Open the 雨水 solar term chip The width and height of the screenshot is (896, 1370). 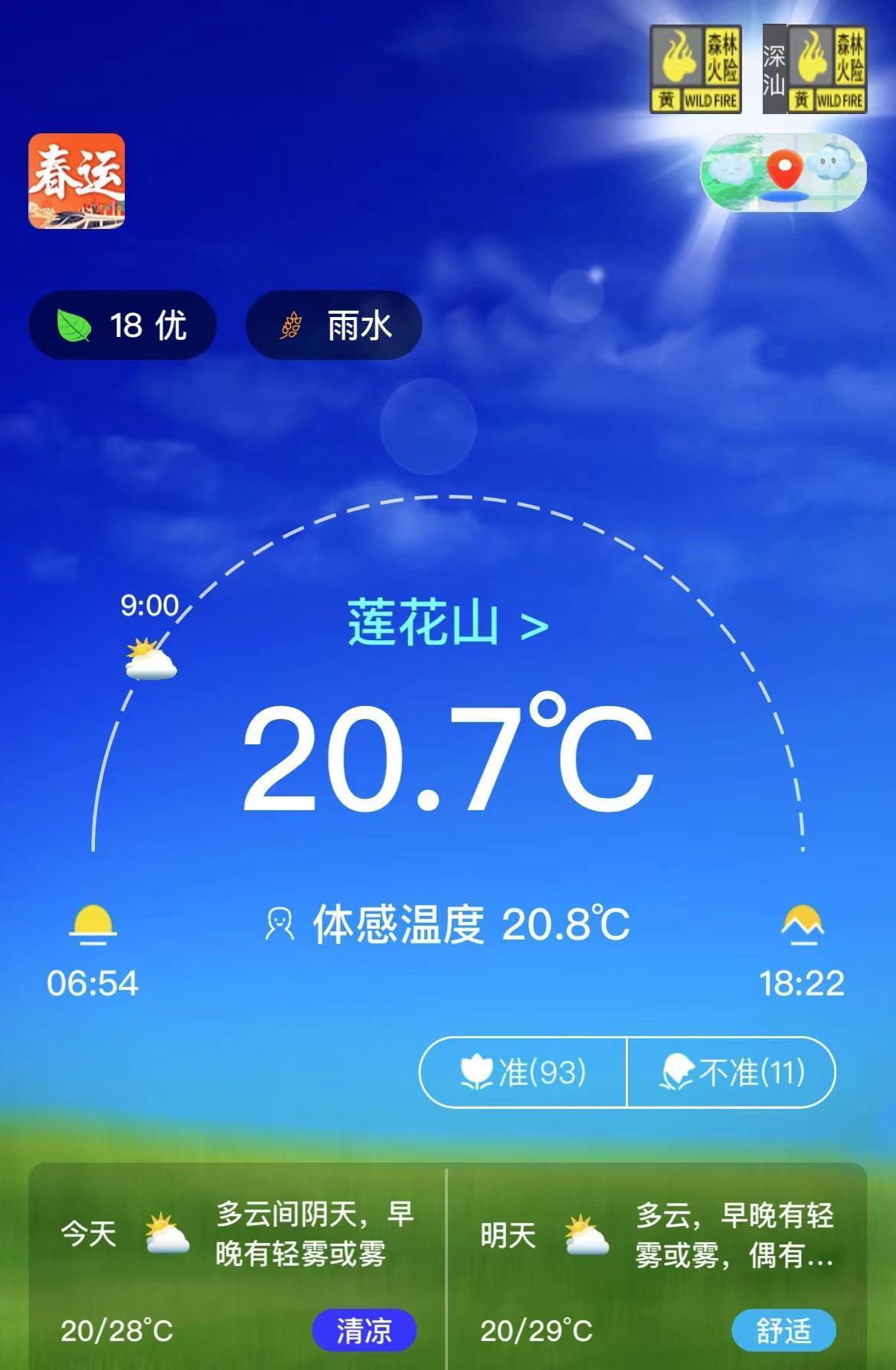[334, 325]
